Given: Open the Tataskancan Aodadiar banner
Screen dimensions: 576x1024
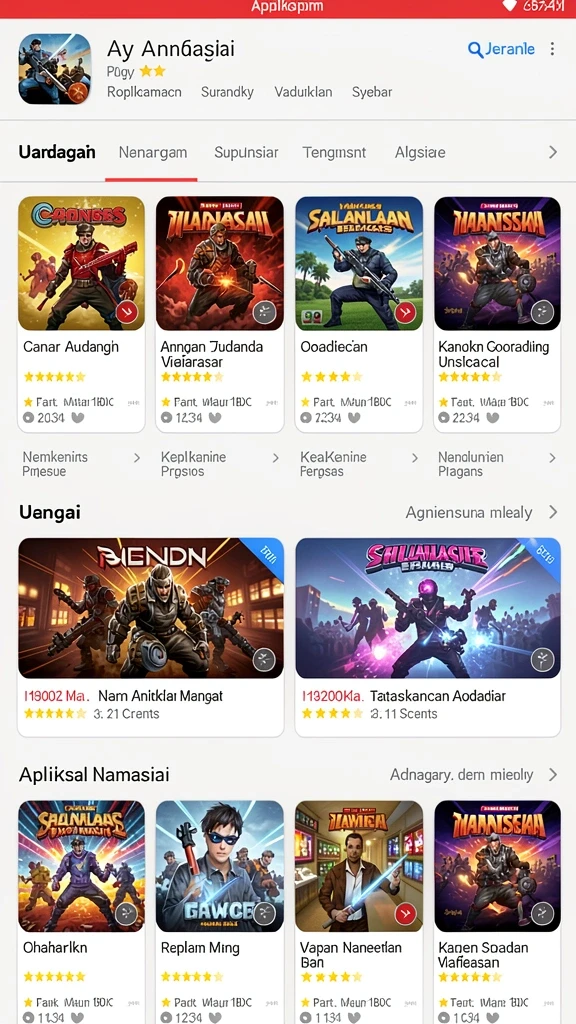Looking at the screenshot, I should click(428, 637).
